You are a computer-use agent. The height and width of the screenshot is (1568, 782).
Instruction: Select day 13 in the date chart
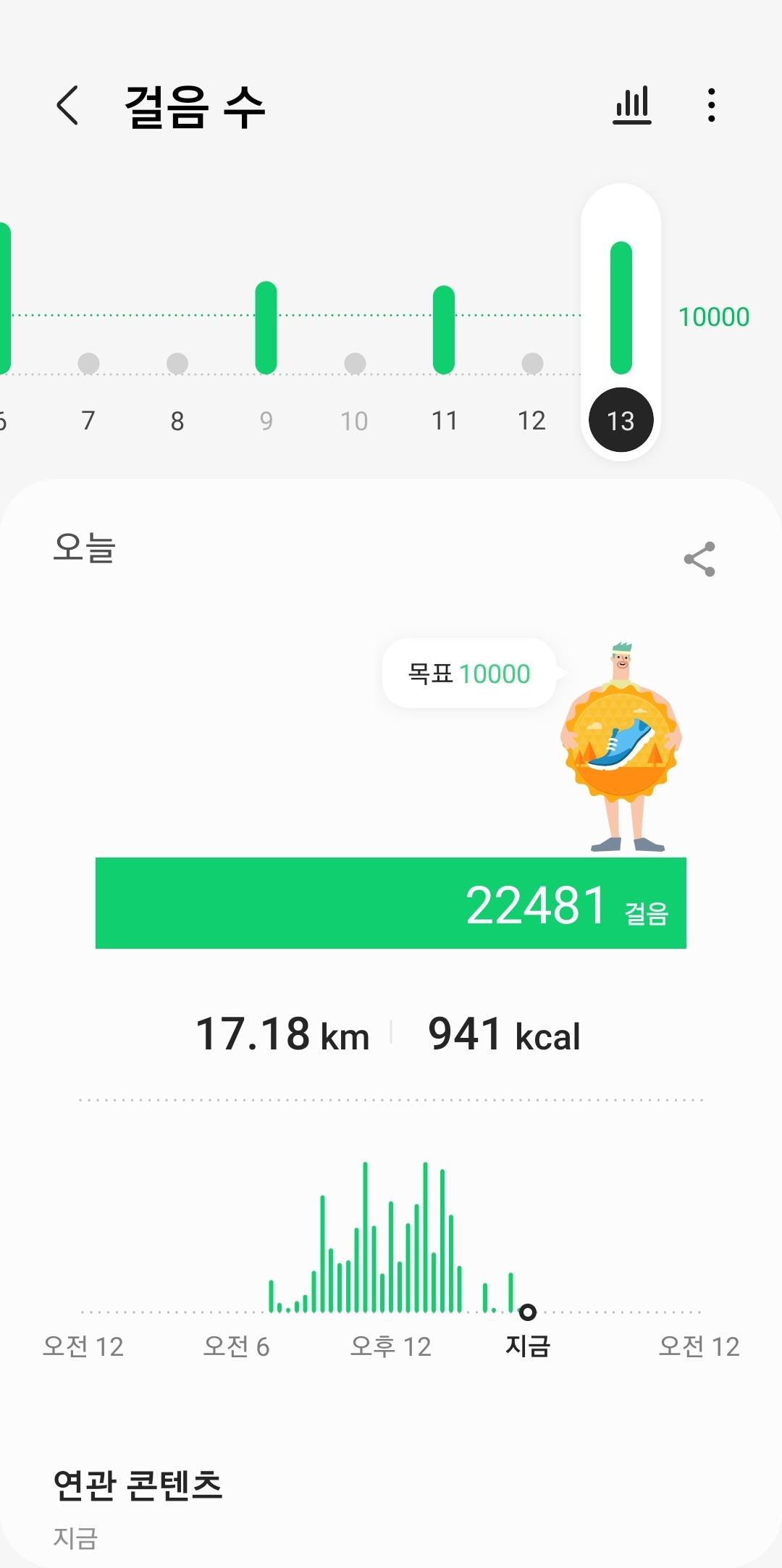[x=621, y=419]
